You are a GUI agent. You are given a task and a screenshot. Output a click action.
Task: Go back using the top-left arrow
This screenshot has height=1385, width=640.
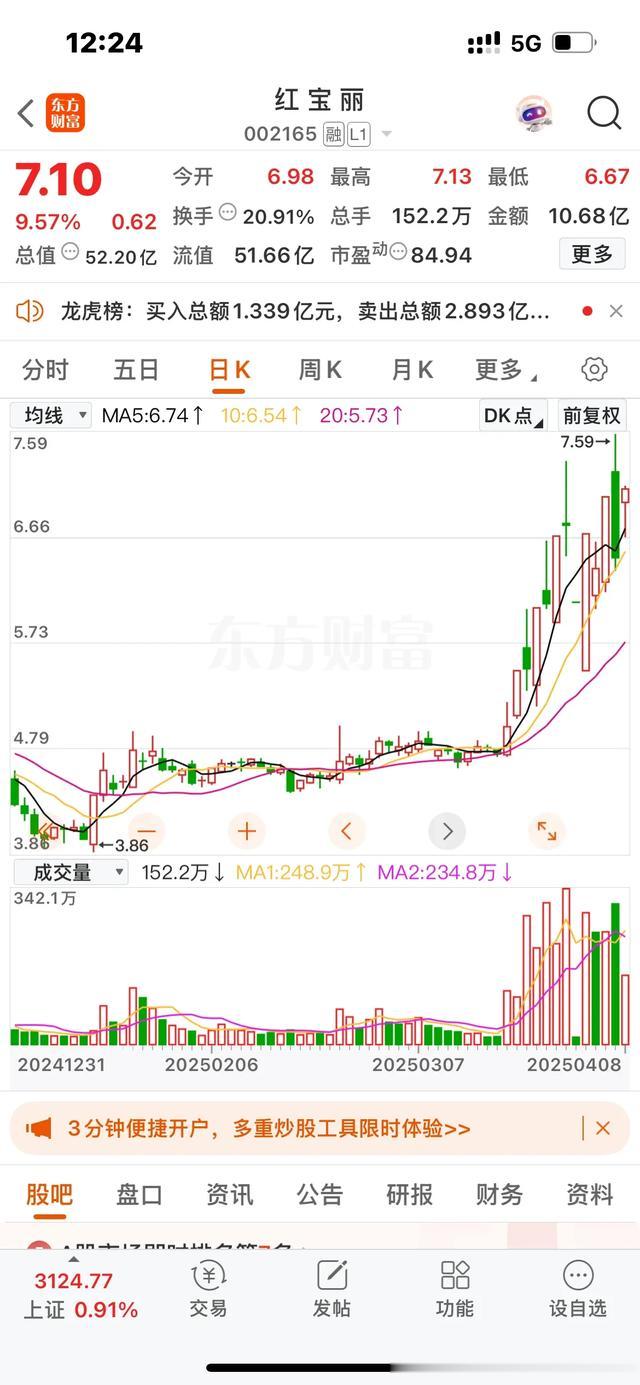click(26, 113)
